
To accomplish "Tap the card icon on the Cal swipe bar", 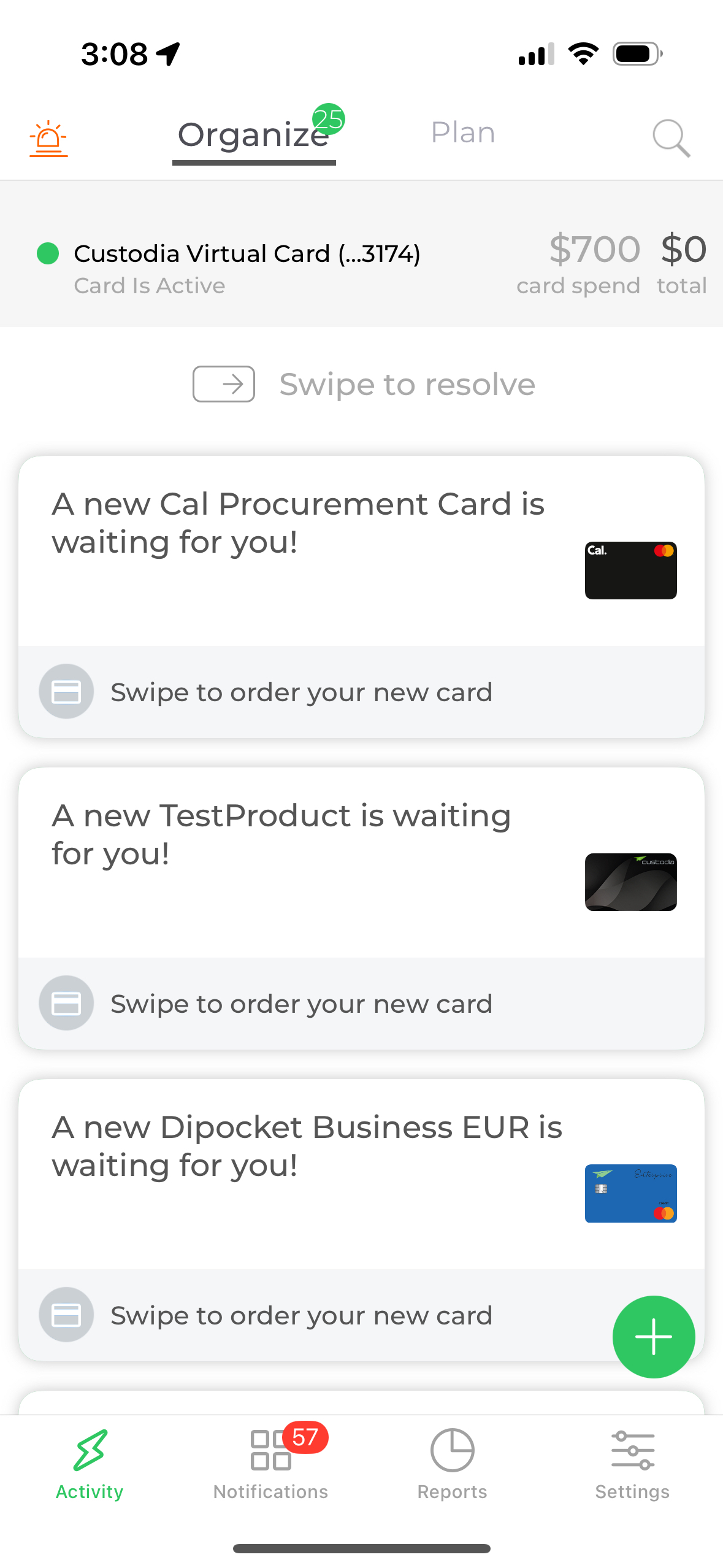I will (x=66, y=691).
